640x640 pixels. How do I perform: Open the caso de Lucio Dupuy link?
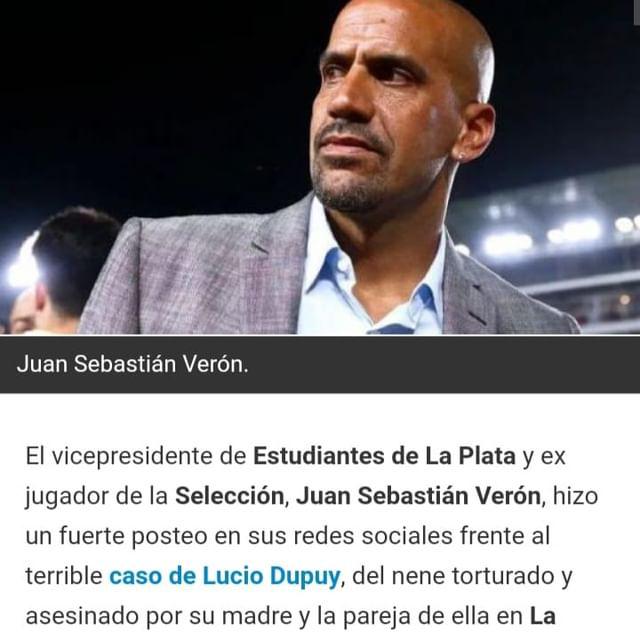225,577
